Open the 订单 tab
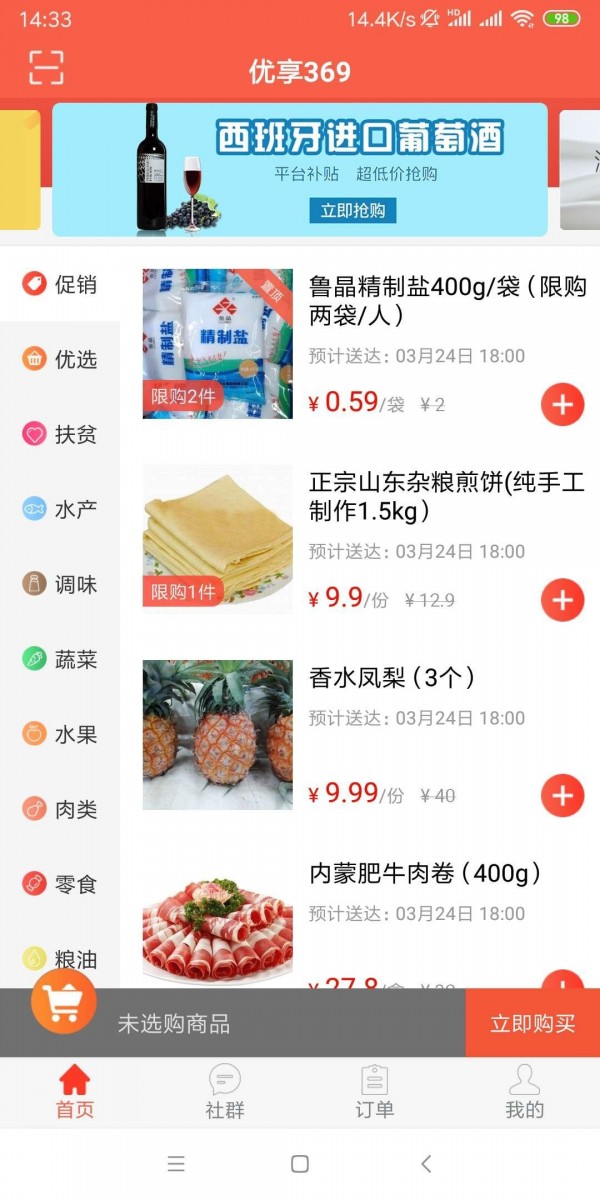 (375, 1092)
